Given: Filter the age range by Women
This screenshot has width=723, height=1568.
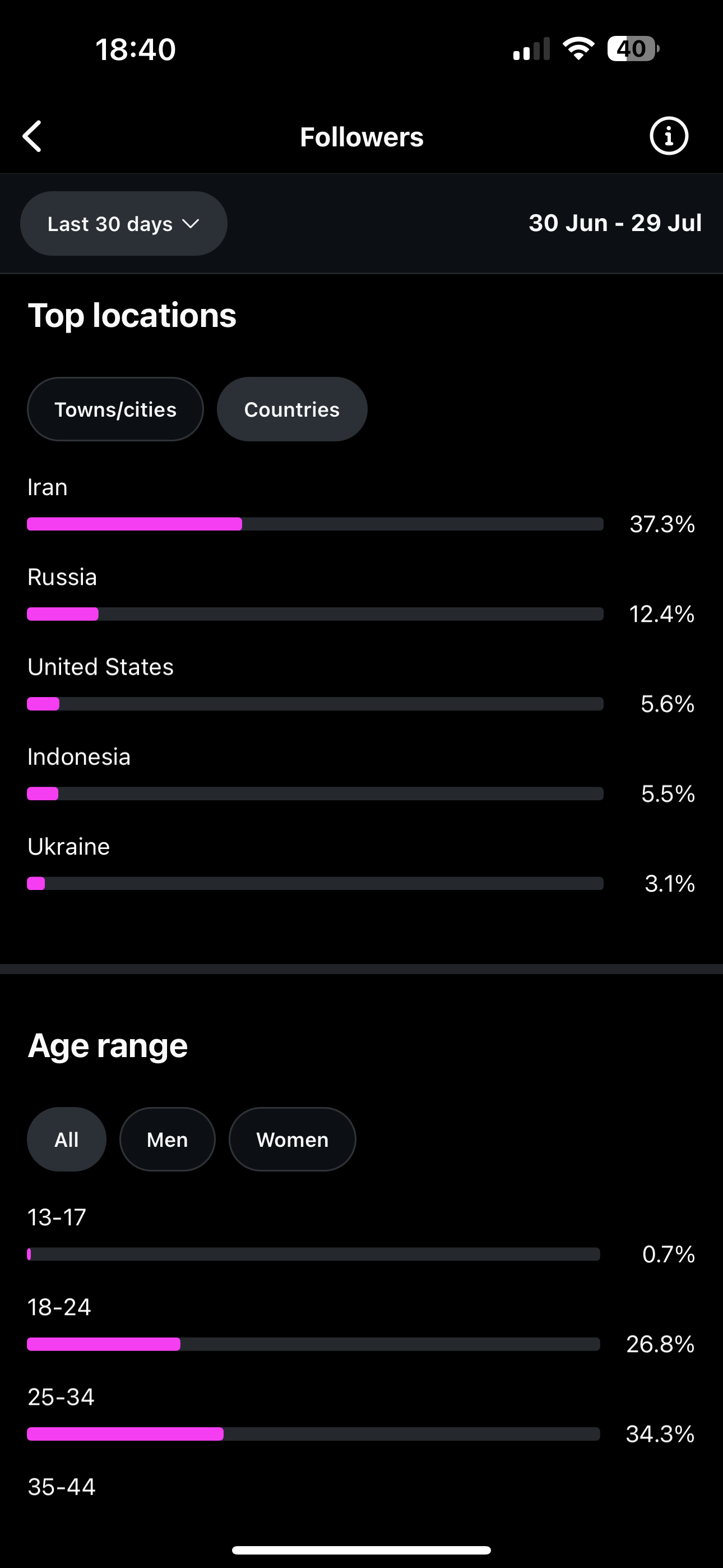Looking at the screenshot, I should coord(292,1140).
